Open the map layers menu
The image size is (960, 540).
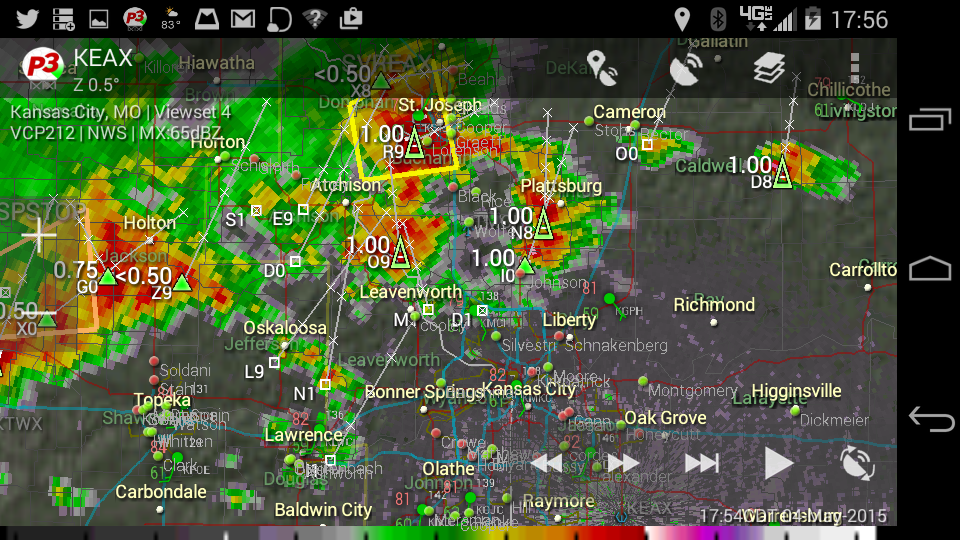point(768,69)
